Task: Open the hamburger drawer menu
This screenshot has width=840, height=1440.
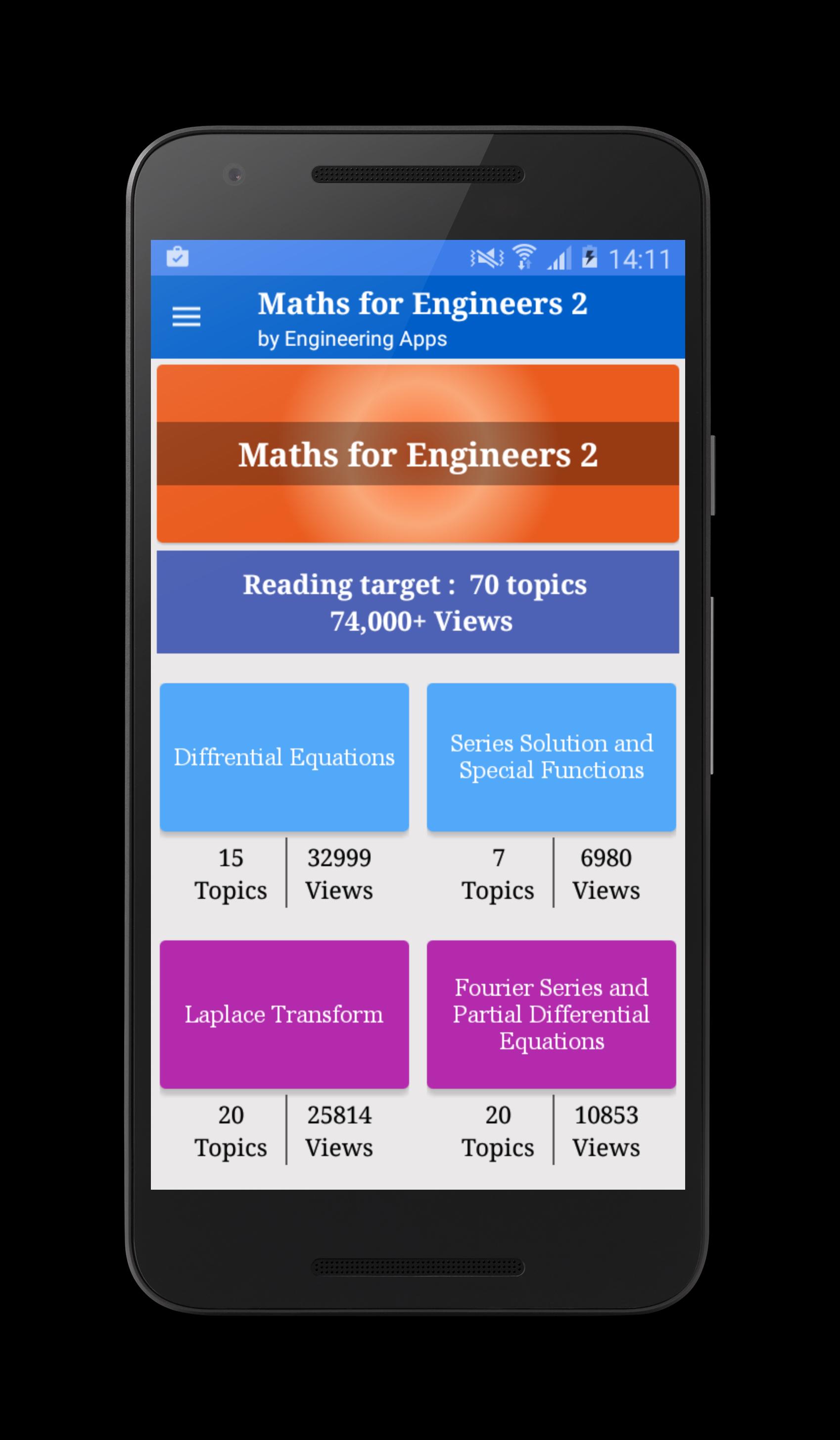Action: 187,316
